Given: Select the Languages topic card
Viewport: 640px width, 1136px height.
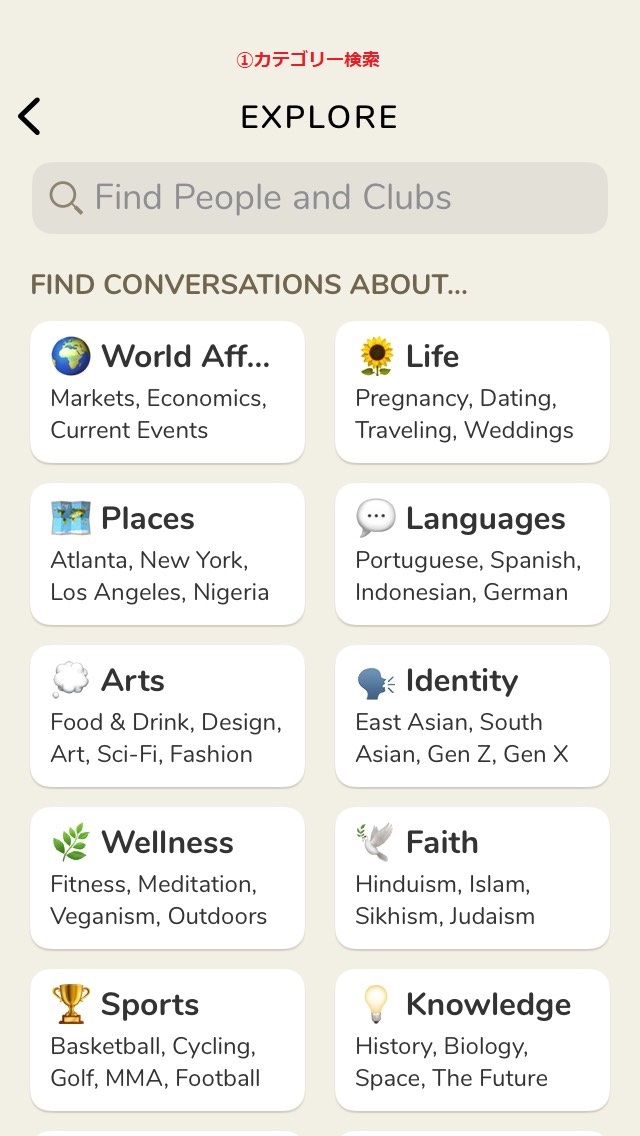Looking at the screenshot, I should pyautogui.click(x=472, y=554).
